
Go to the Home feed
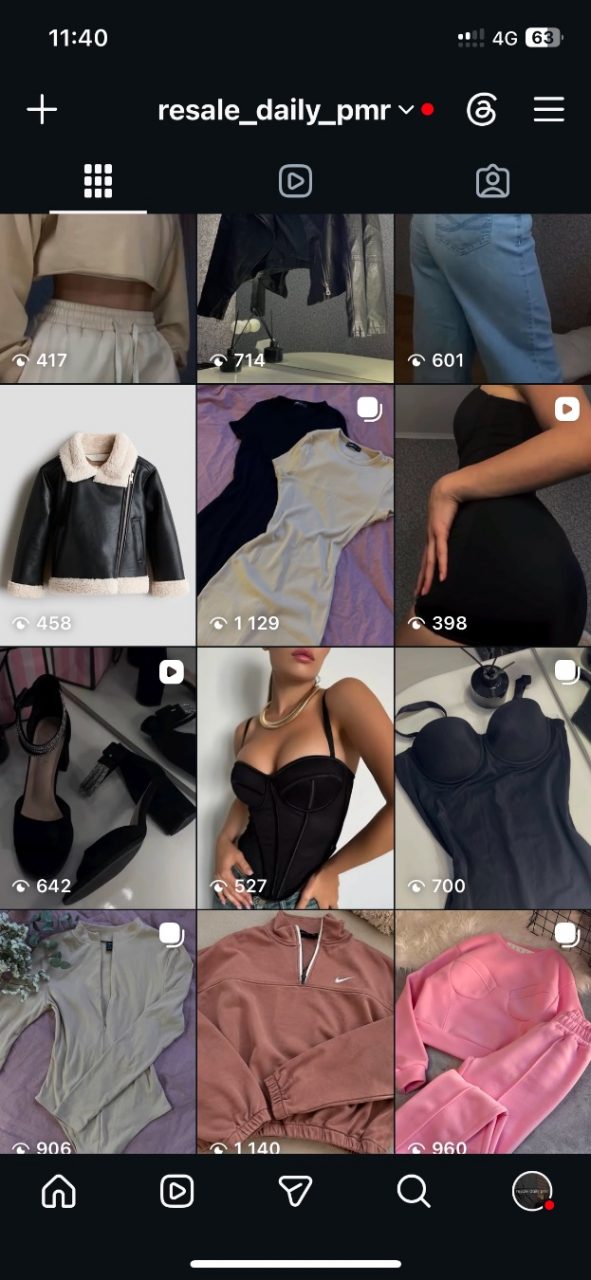tap(58, 1191)
